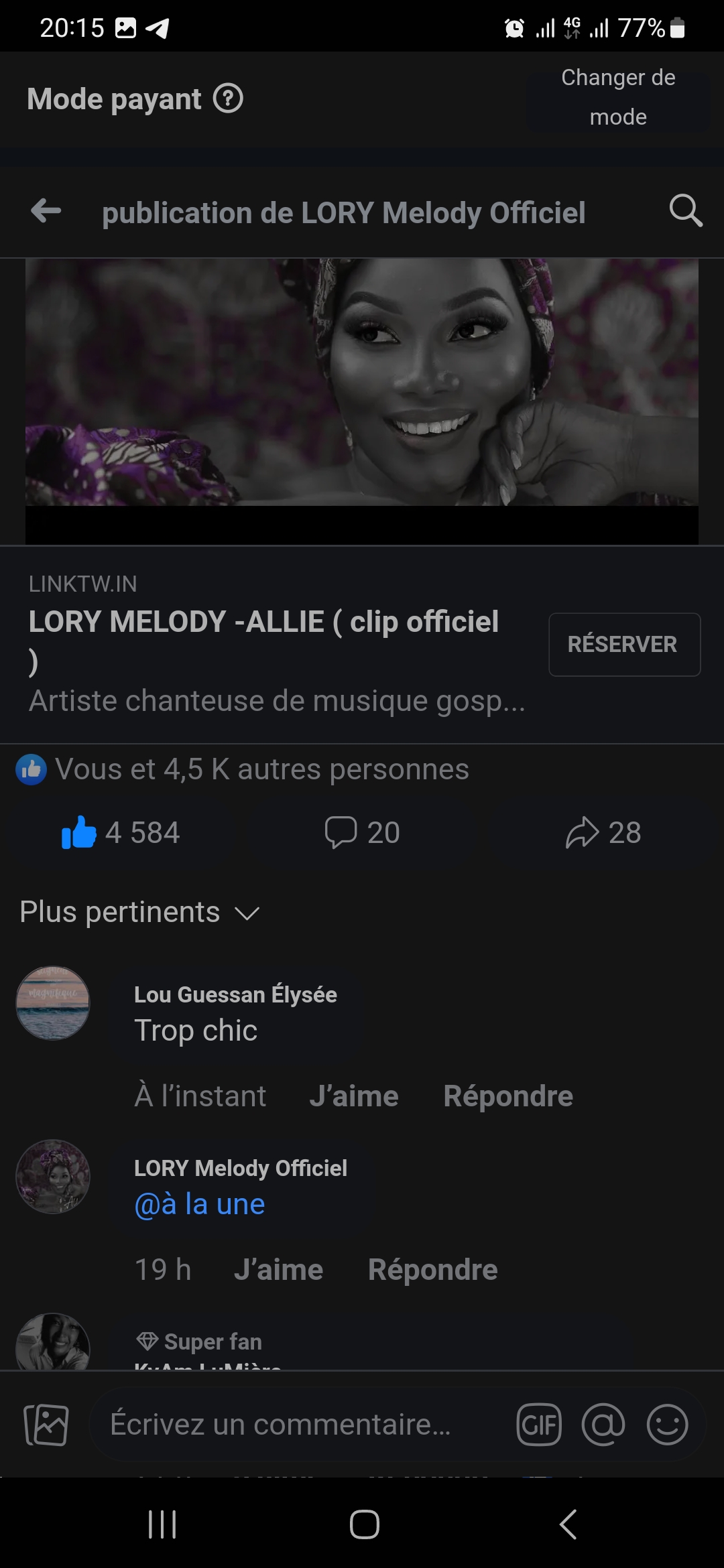The image size is (724, 1568).
Task: Tap the Changer de mode button
Action: click(618, 98)
